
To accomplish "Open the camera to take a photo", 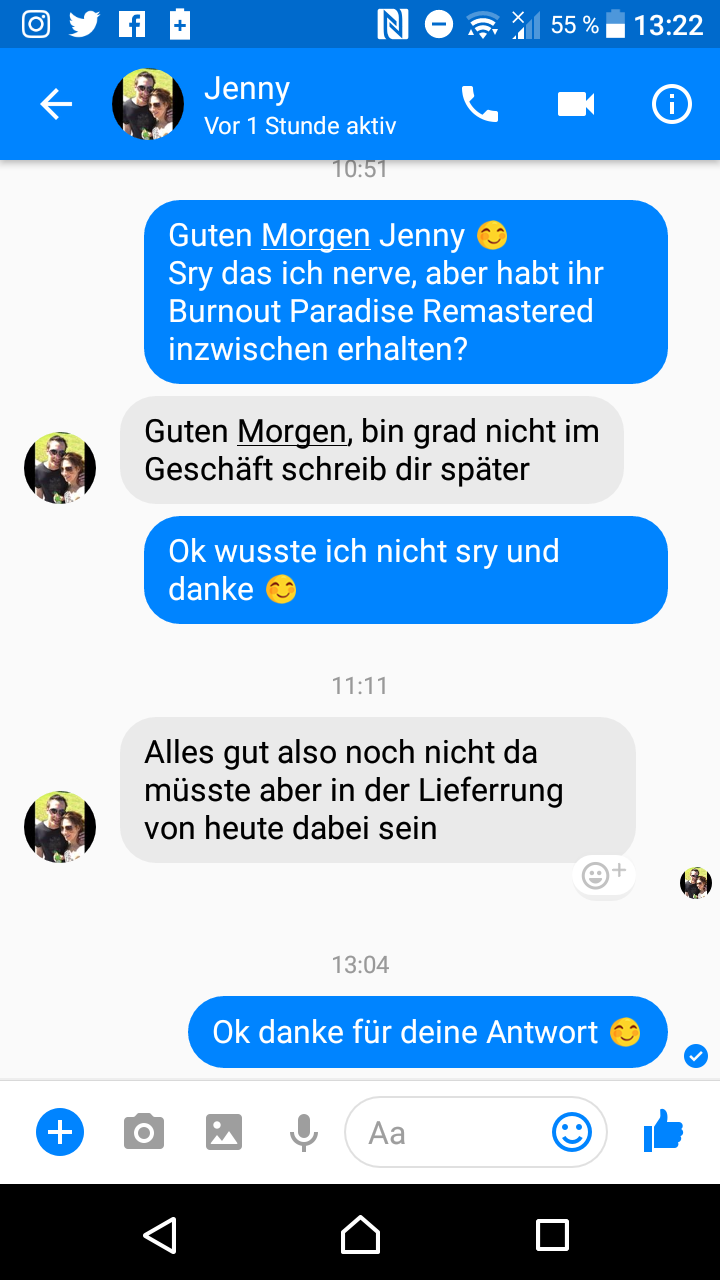I will [144, 1132].
